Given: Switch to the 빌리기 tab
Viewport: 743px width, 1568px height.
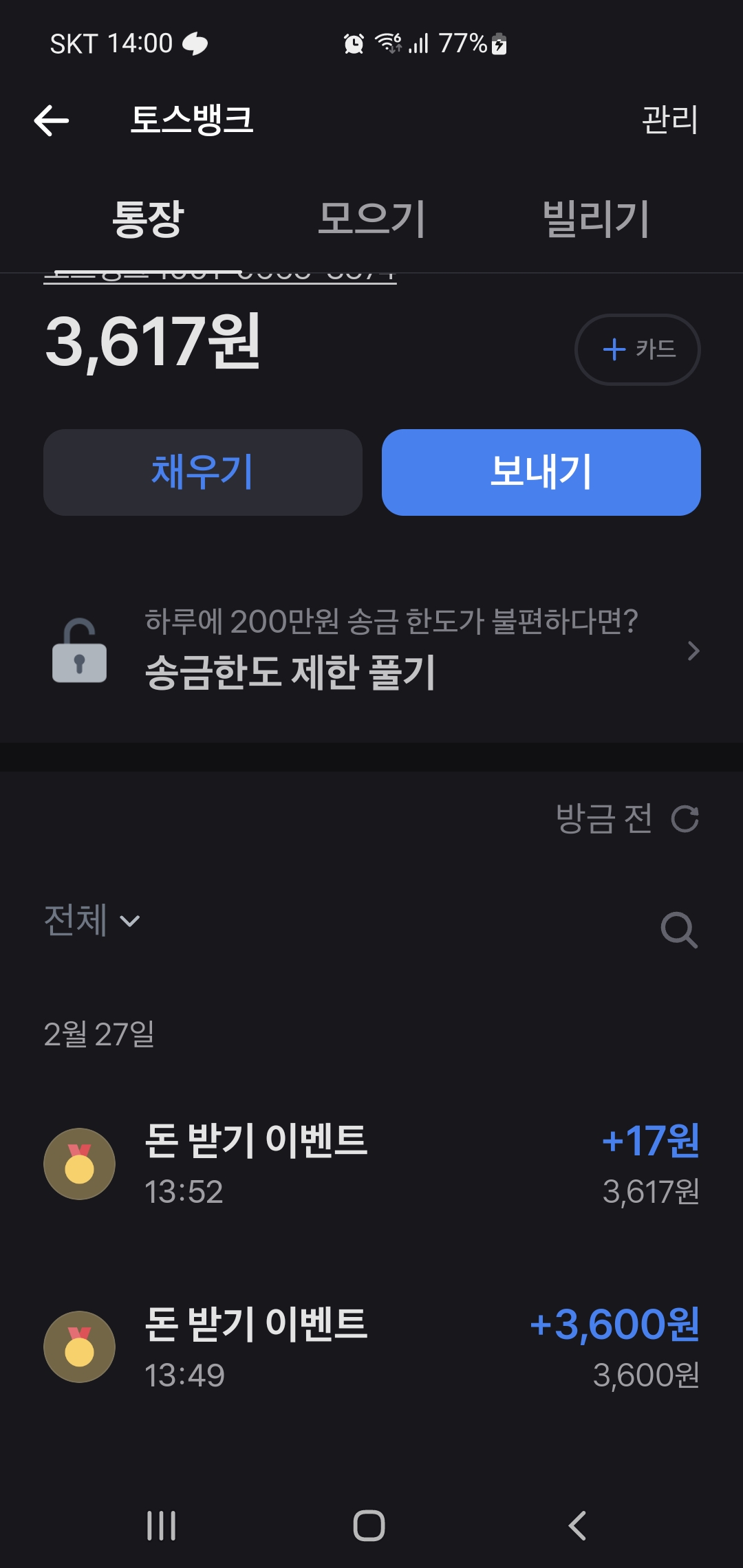Looking at the screenshot, I should [596, 219].
